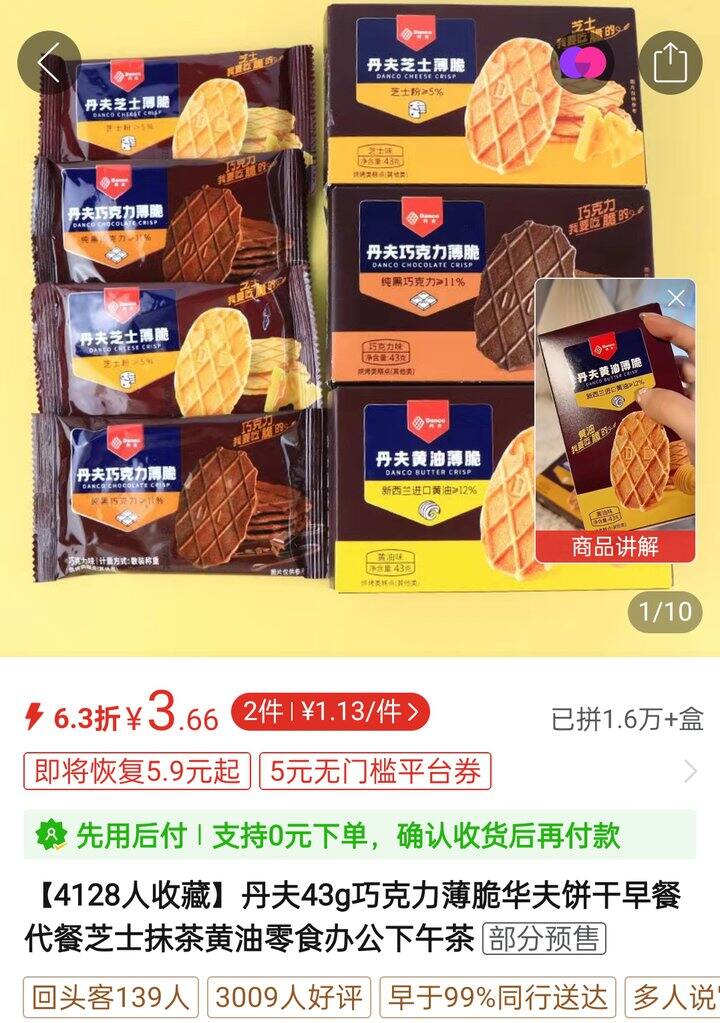View the 3009人好评 reviews tag
Image resolution: width=720 pixels, height=1023 pixels.
(289, 997)
